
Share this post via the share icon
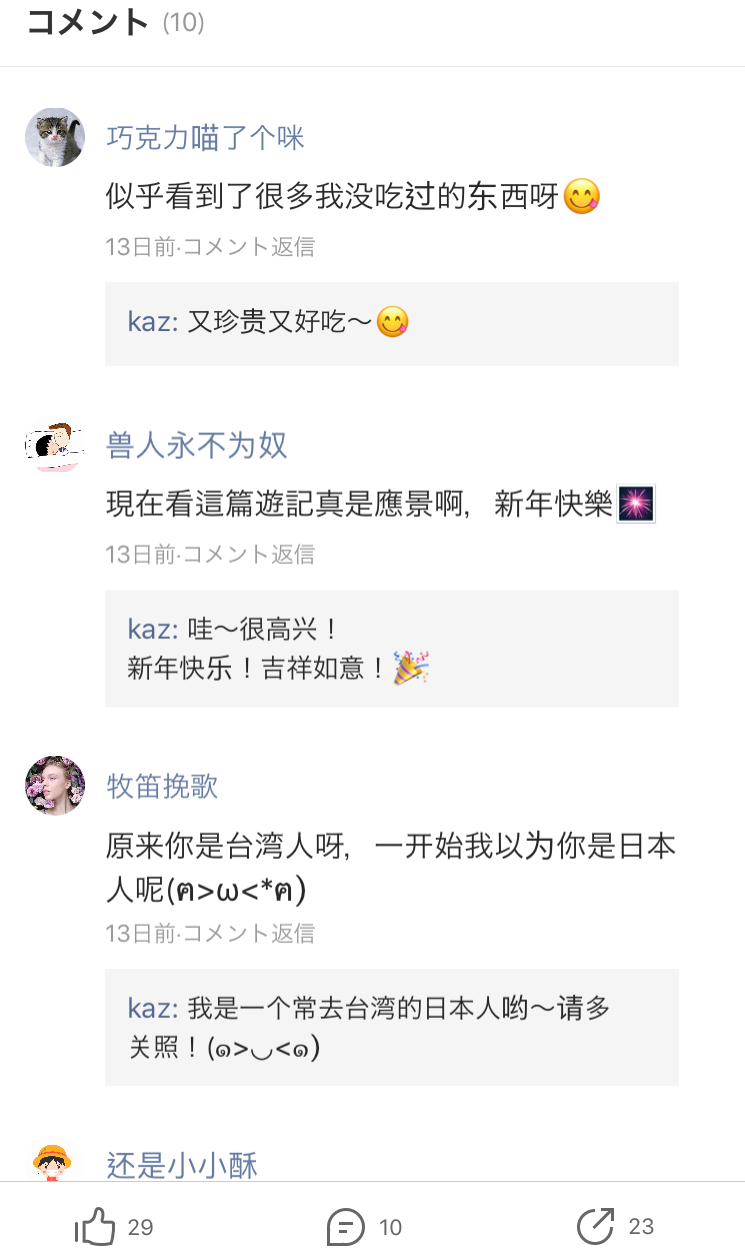tap(596, 1226)
